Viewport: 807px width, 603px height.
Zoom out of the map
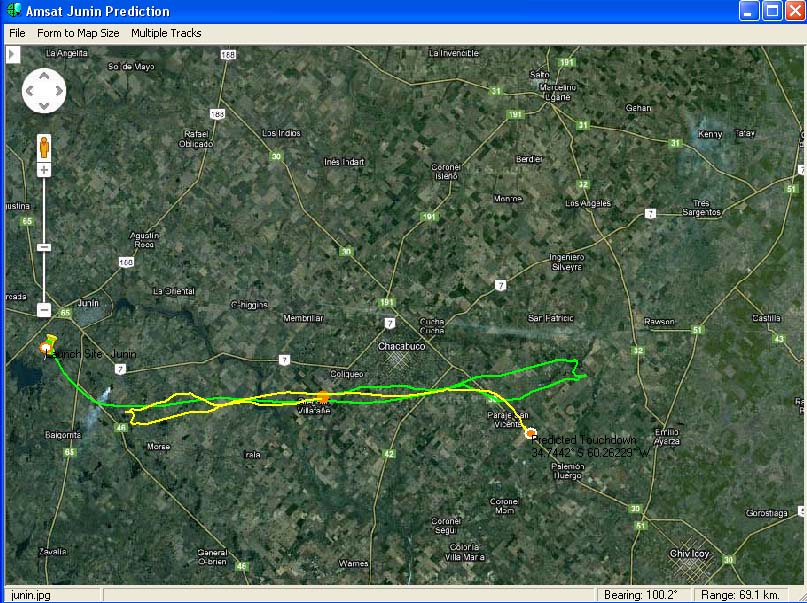coord(44,310)
